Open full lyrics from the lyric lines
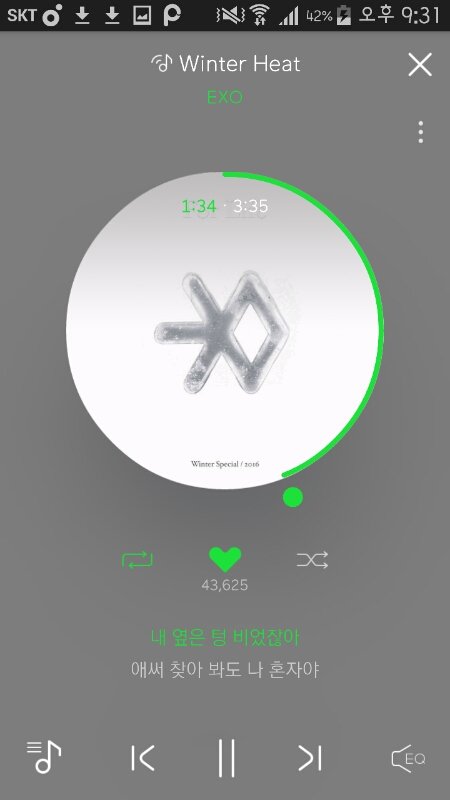 (x=225, y=654)
